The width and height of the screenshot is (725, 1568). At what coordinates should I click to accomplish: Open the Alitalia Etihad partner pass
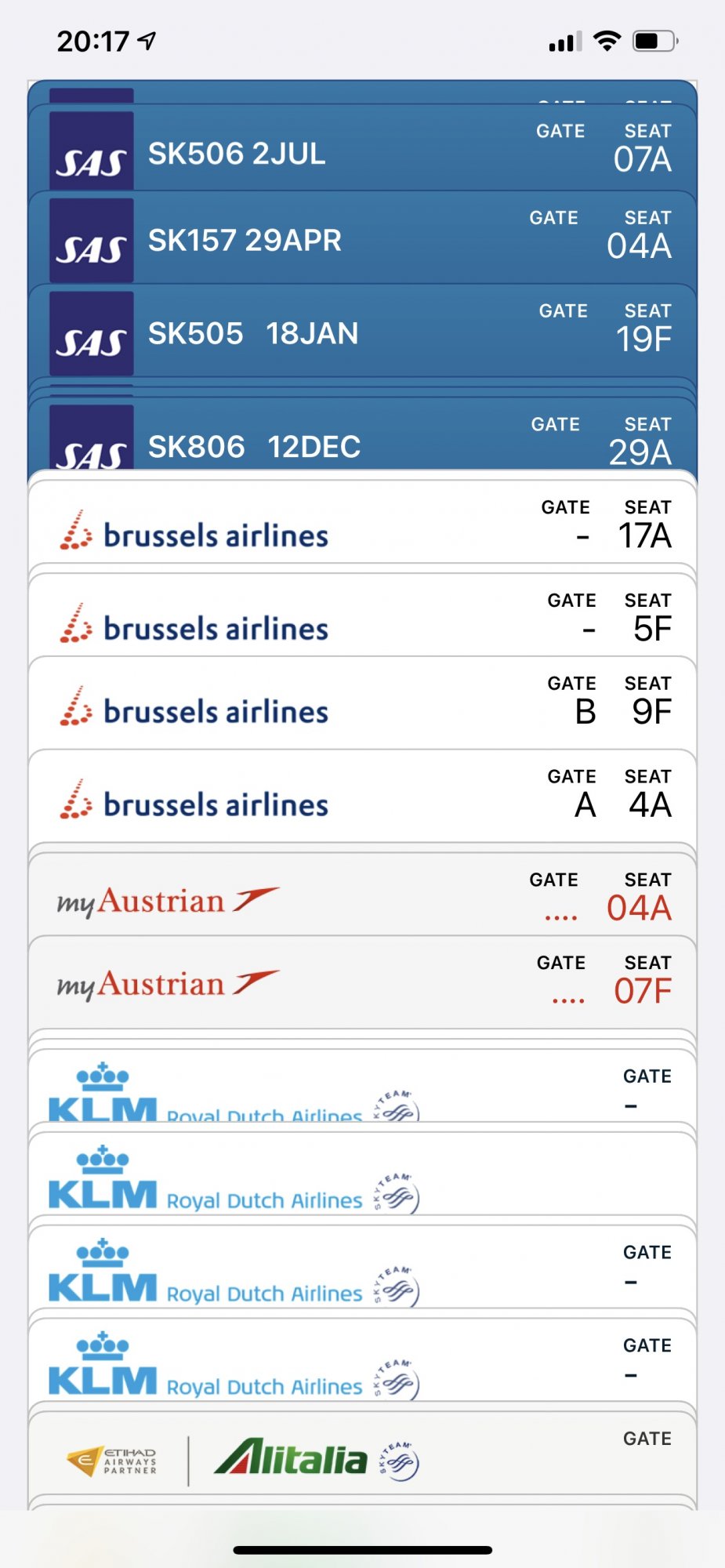362,1455
